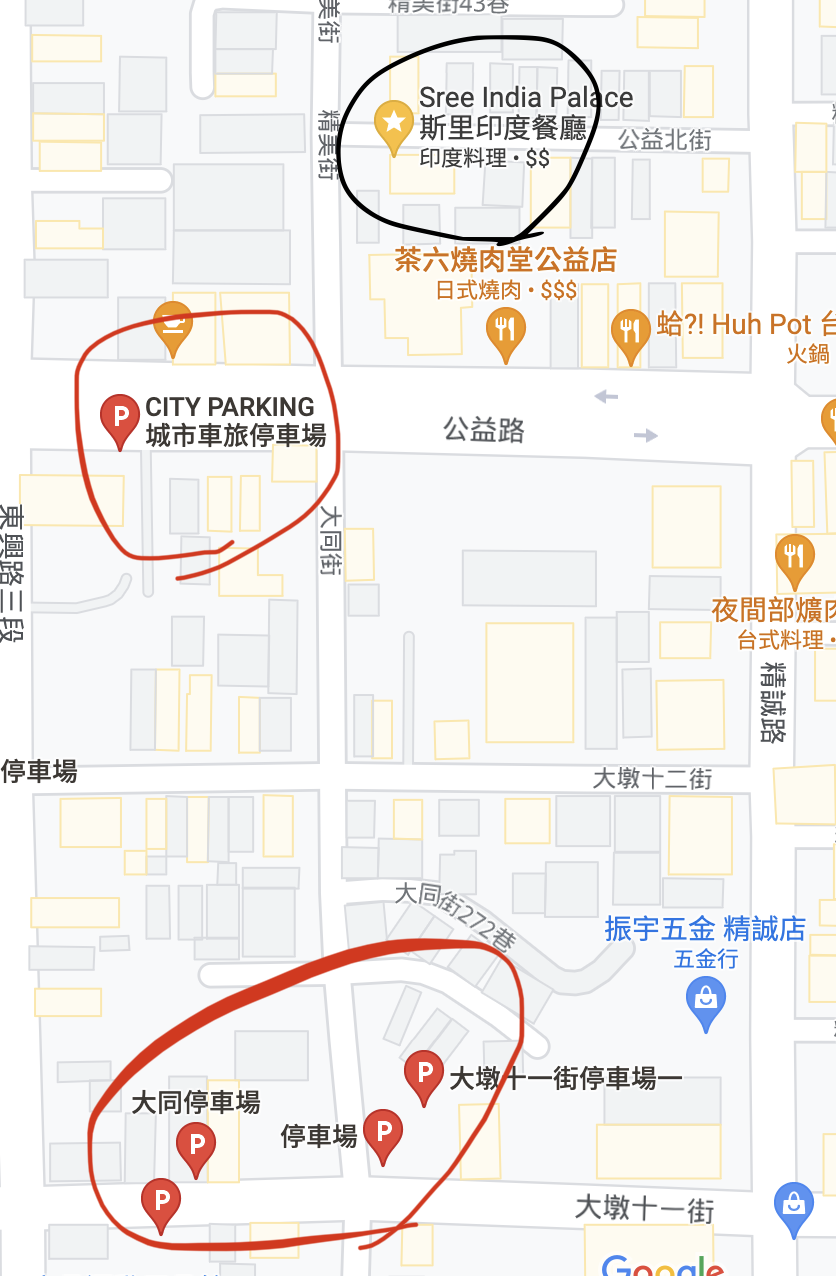The width and height of the screenshot is (836, 1276).
Task: Click the coffee cup pin above CITY PARKING
Action: point(172,322)
